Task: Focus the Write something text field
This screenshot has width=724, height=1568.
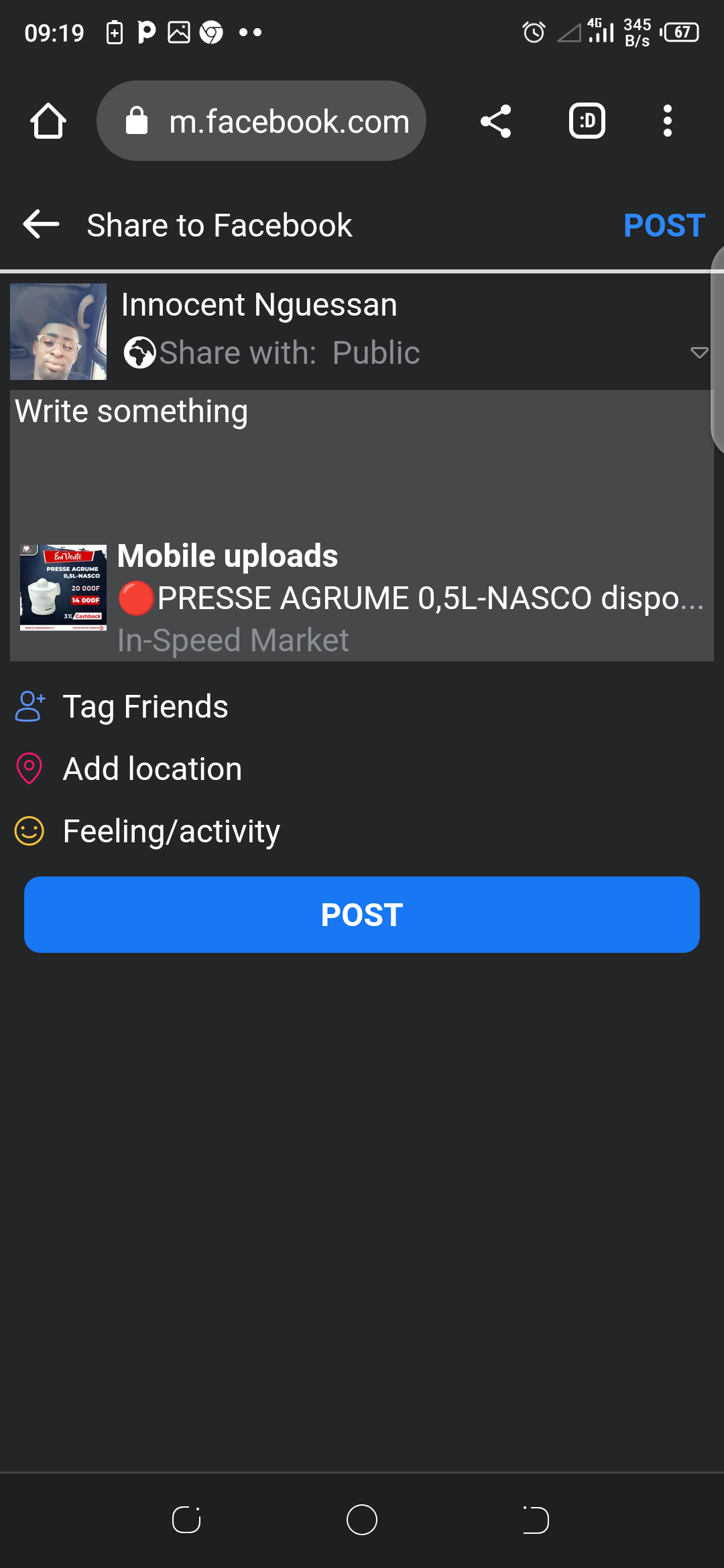Action: [362, 456]
